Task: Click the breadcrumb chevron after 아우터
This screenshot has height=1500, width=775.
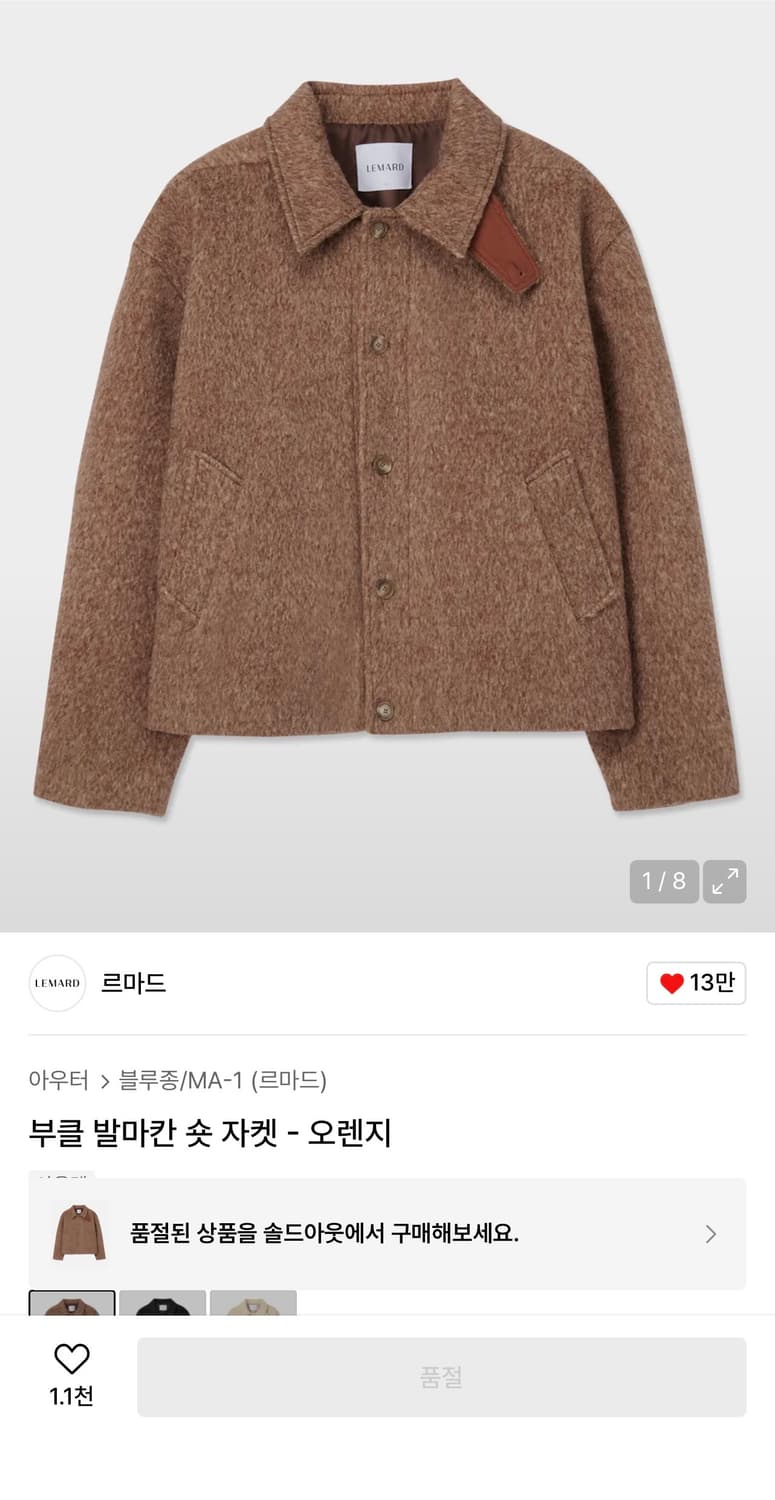Action: tap(105, 1079)
